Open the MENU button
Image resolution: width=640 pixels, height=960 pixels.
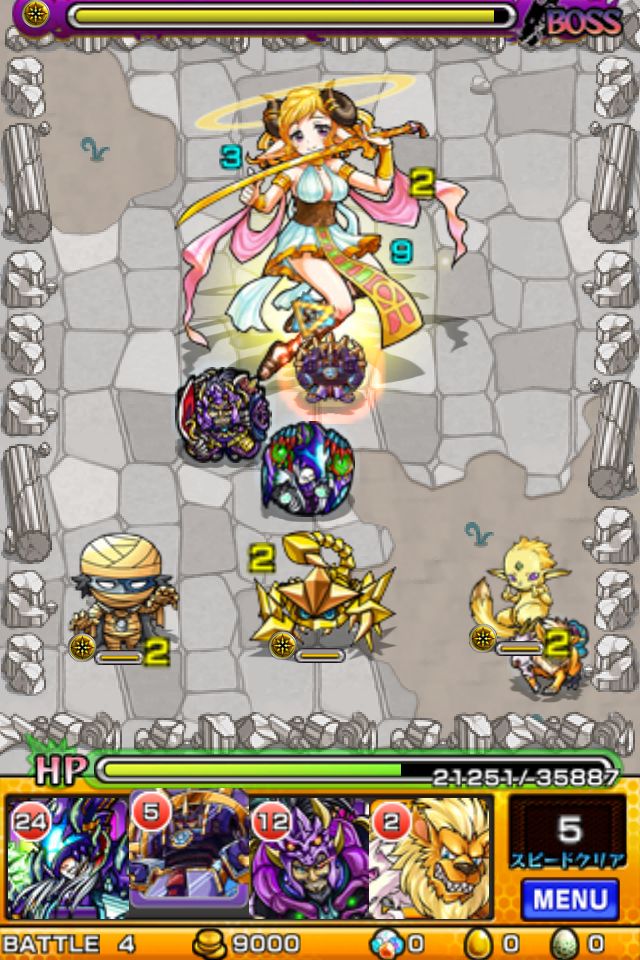click(x=569, y=898)
